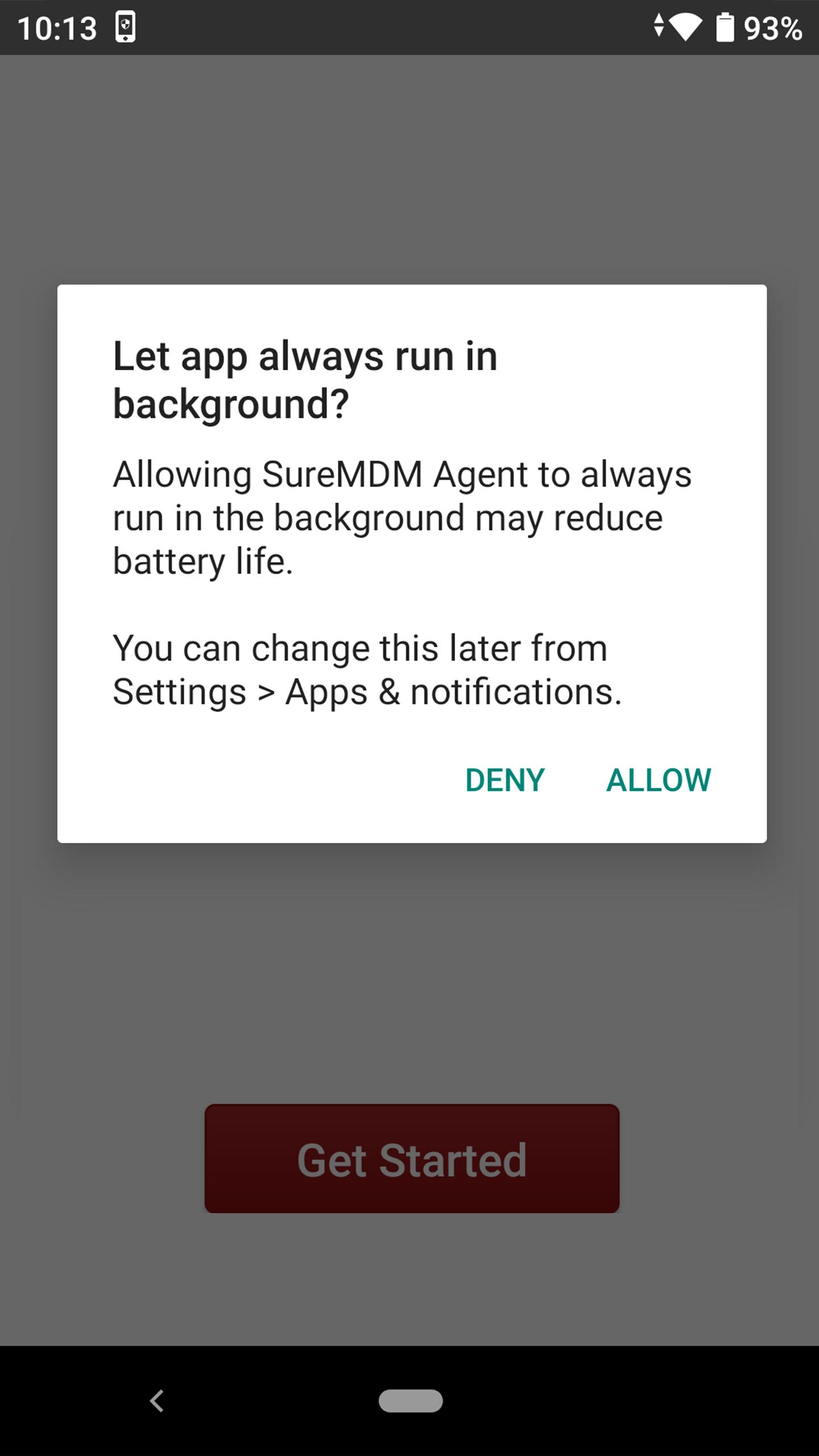Tap the Get Started button
Screen dimensions: 819x1456
coord(412,1159)
